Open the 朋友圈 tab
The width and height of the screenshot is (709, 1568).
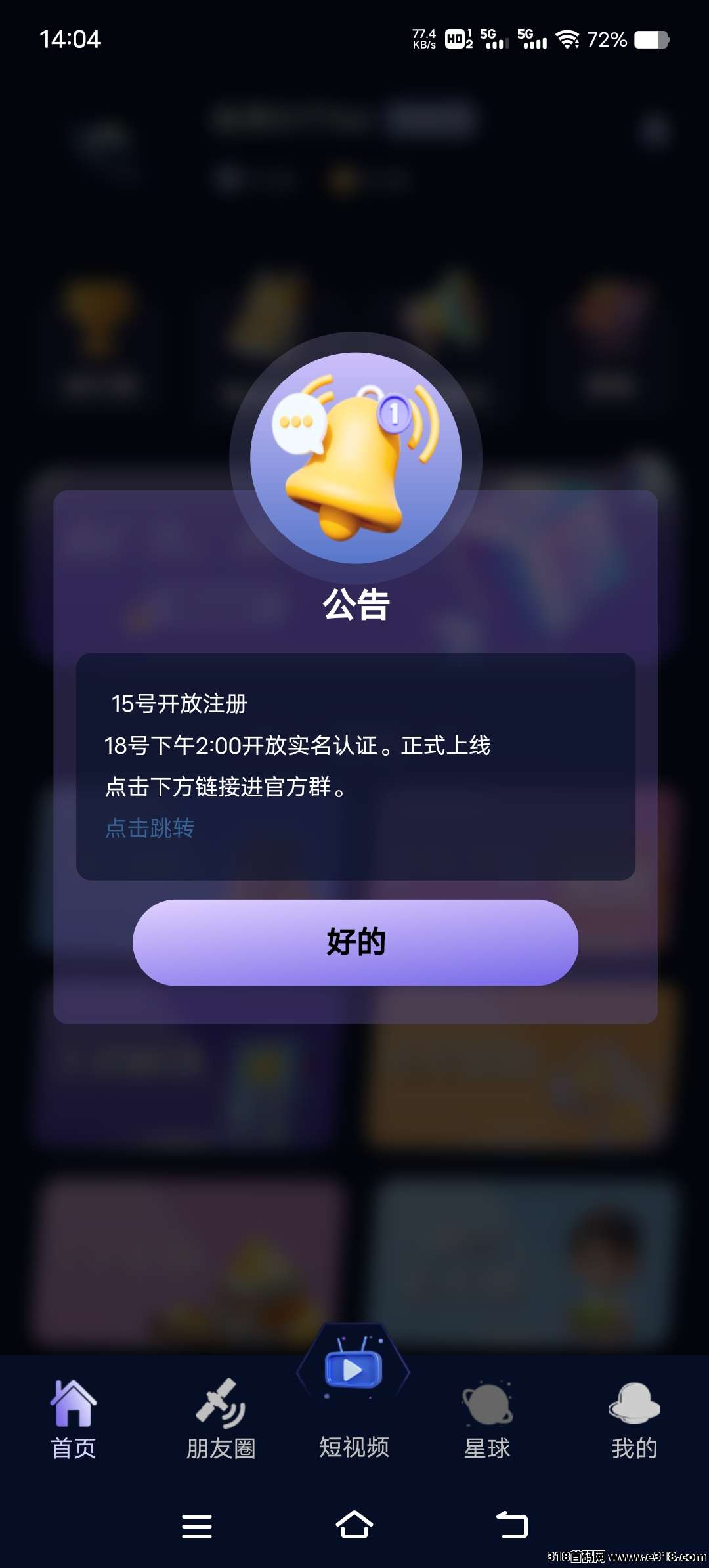(221, 1420)
